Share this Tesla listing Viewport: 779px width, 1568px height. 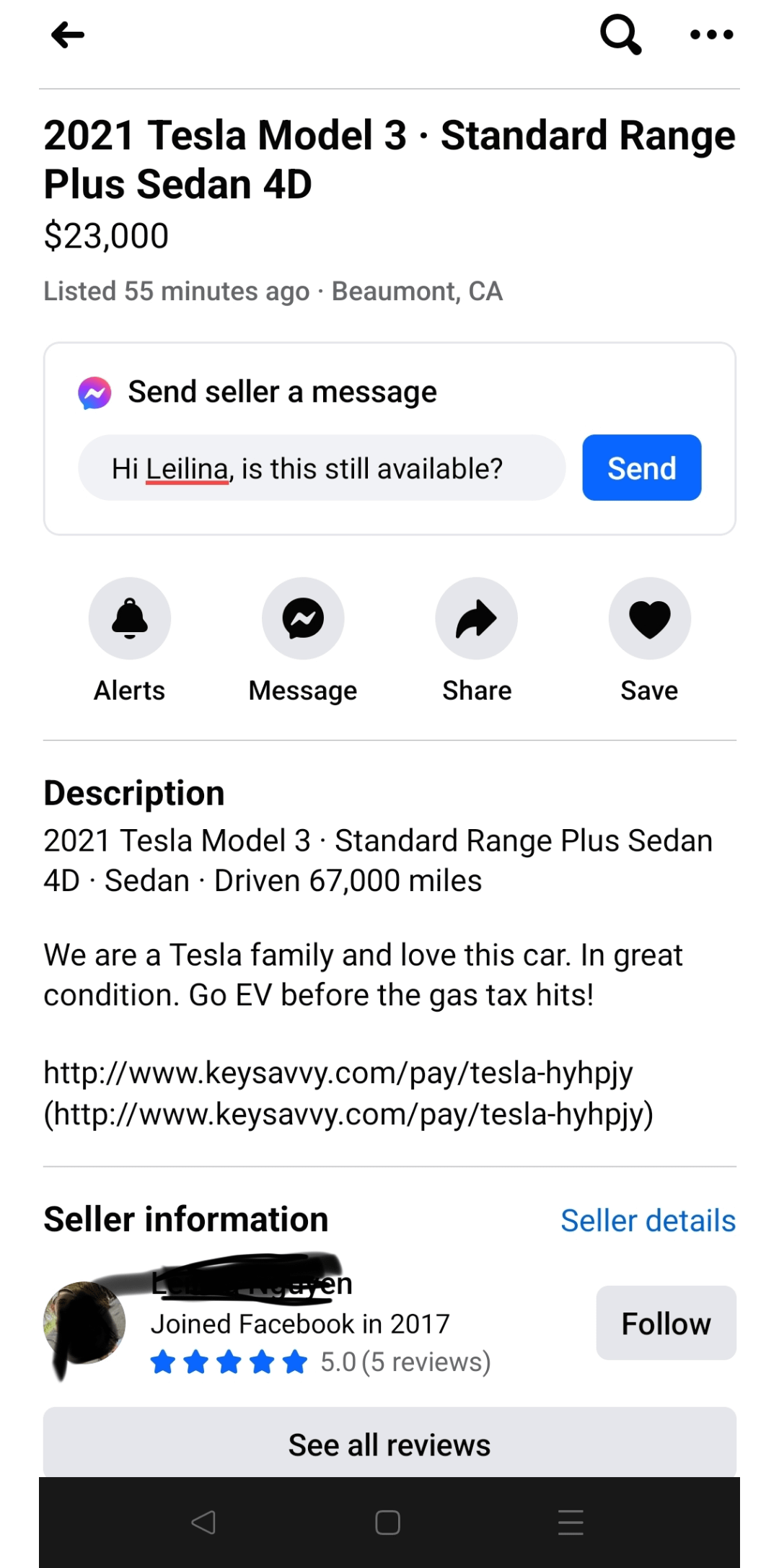(476, 619)
